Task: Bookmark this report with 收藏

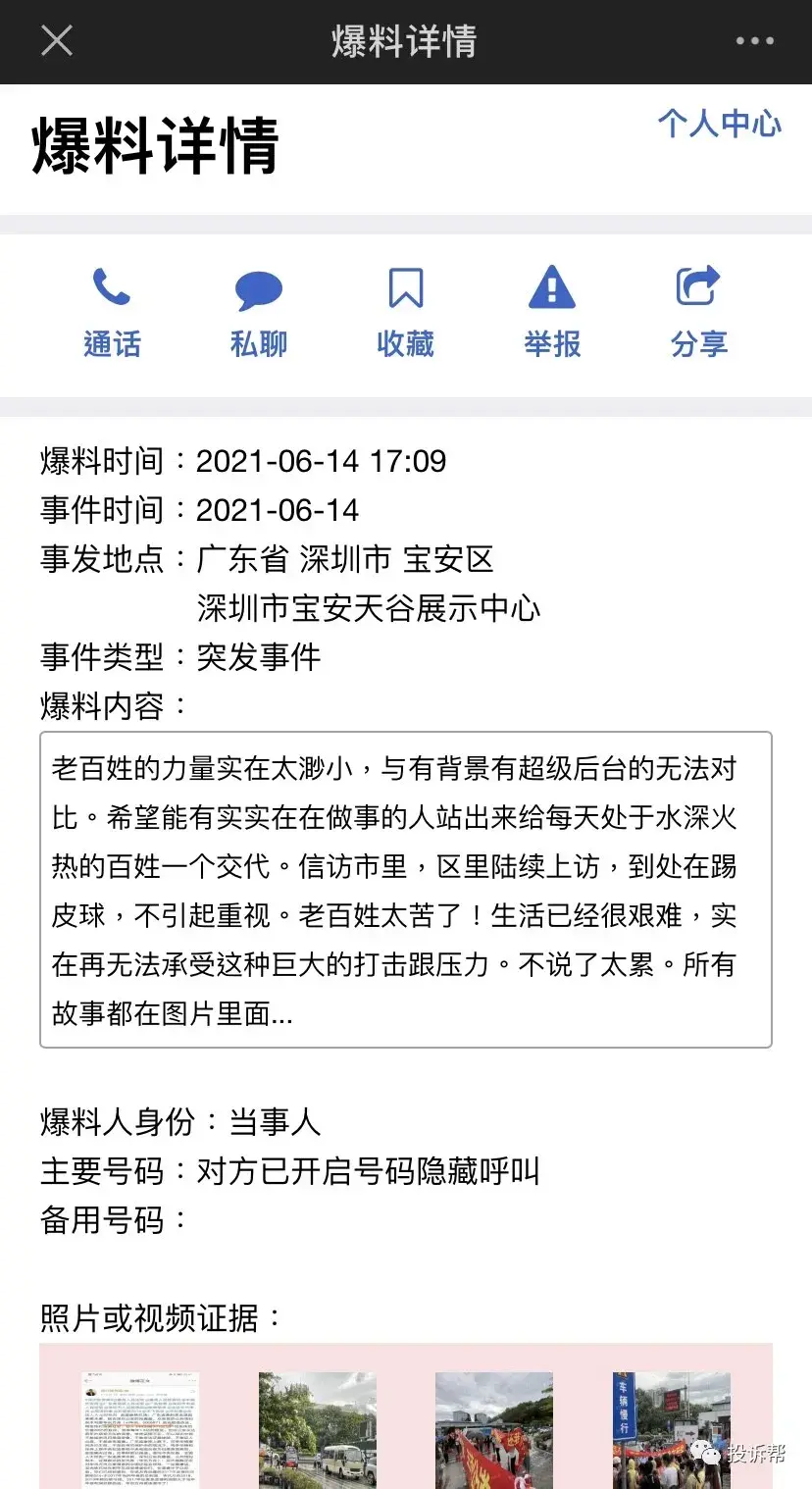Action: pyautogui.click(x=406, y=312)
